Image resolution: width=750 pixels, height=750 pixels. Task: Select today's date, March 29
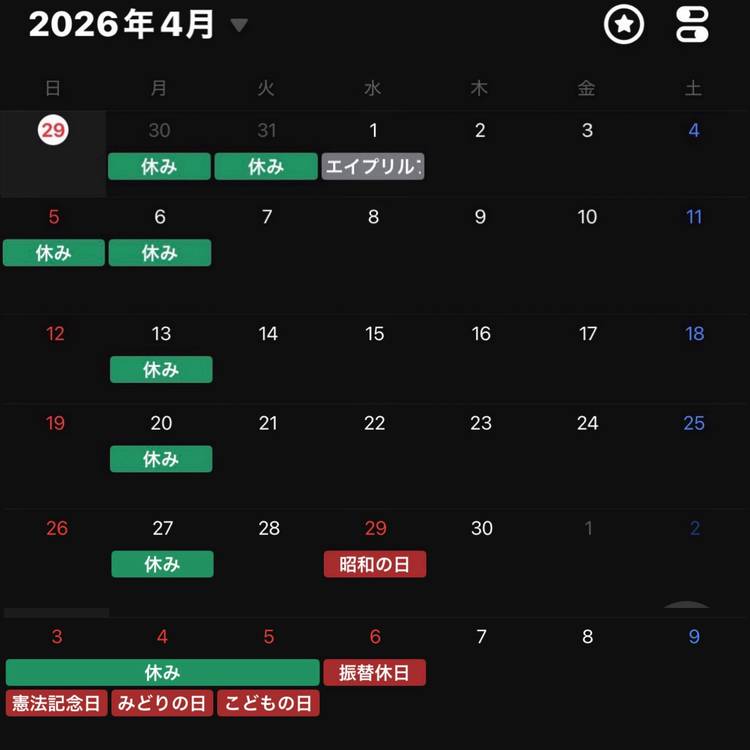[53, 131]
